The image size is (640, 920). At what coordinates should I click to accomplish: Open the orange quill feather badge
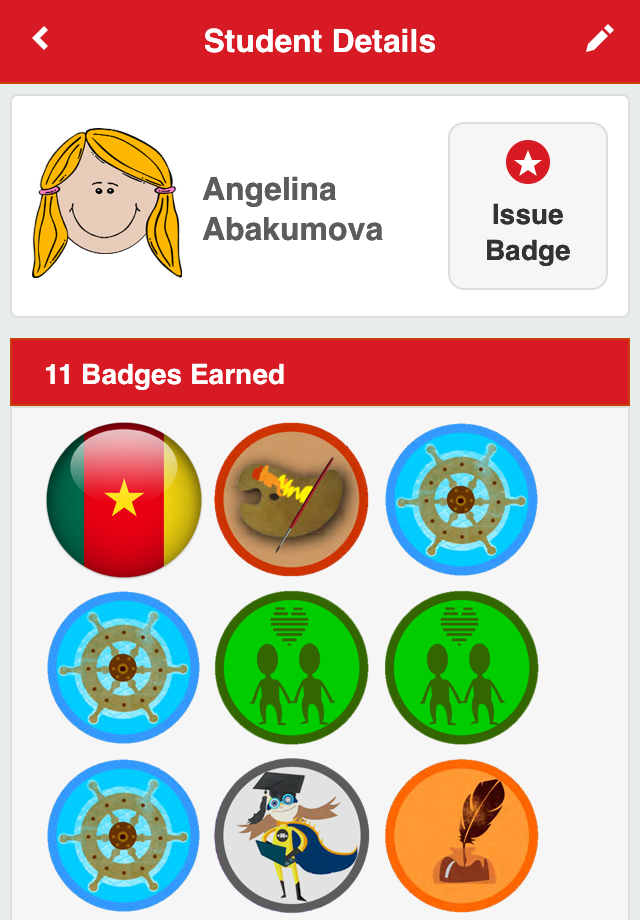click(461, 835)
